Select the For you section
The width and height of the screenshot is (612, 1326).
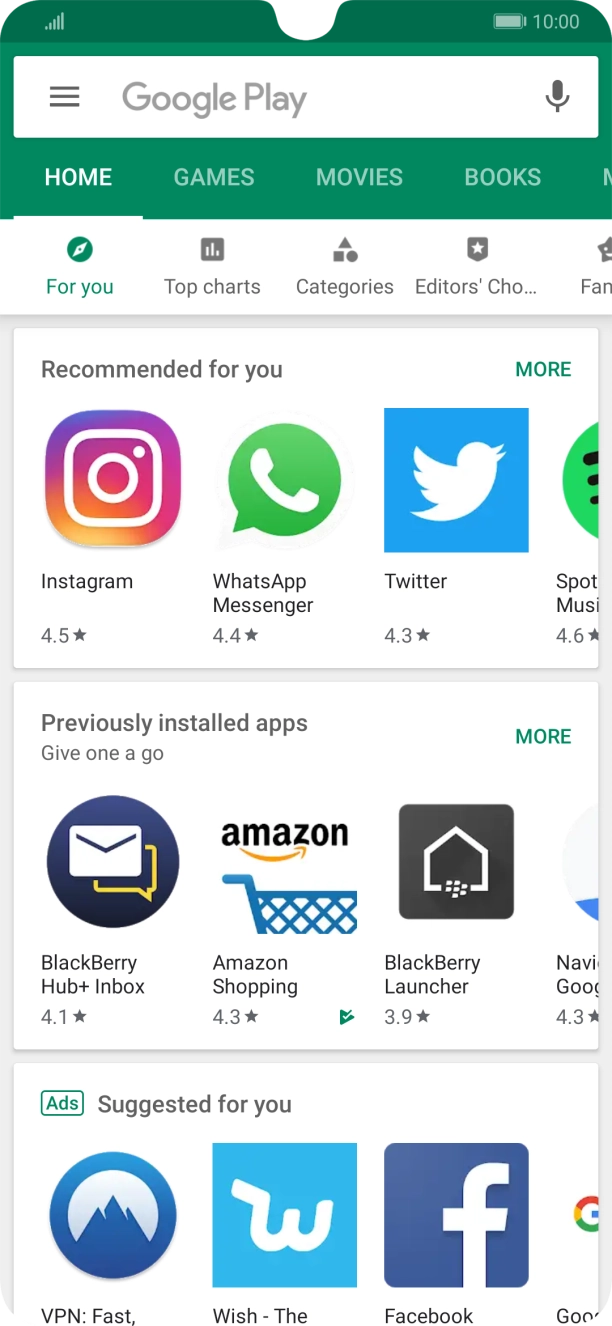tap(80, 267)
